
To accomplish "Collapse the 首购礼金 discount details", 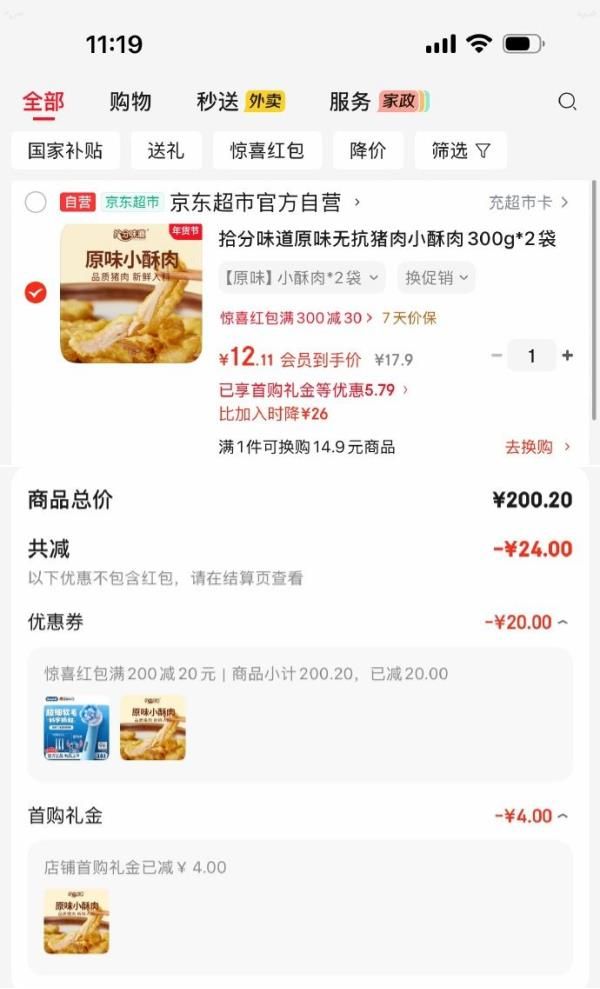I will pos(562,816).
